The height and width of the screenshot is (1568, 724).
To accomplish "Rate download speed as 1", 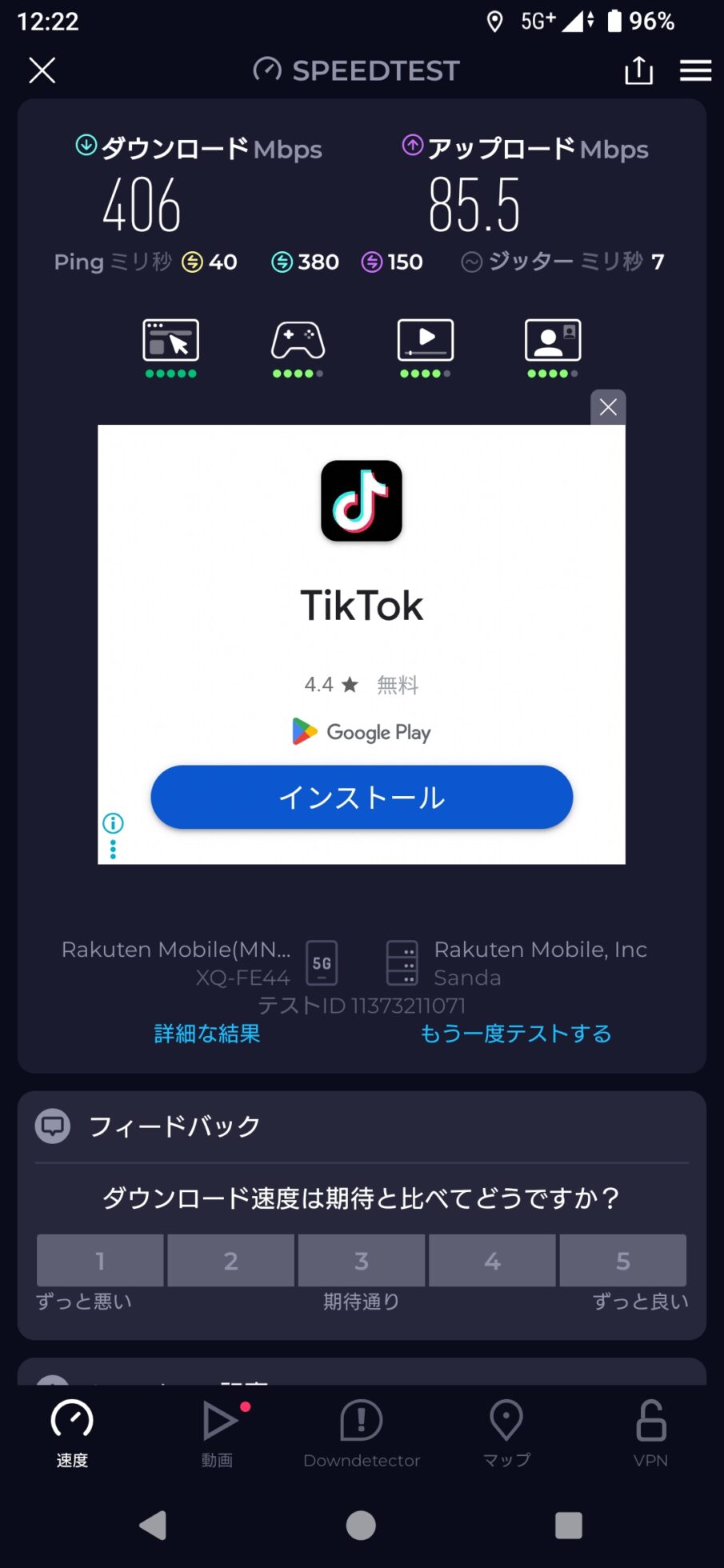I will [100, 1261].
